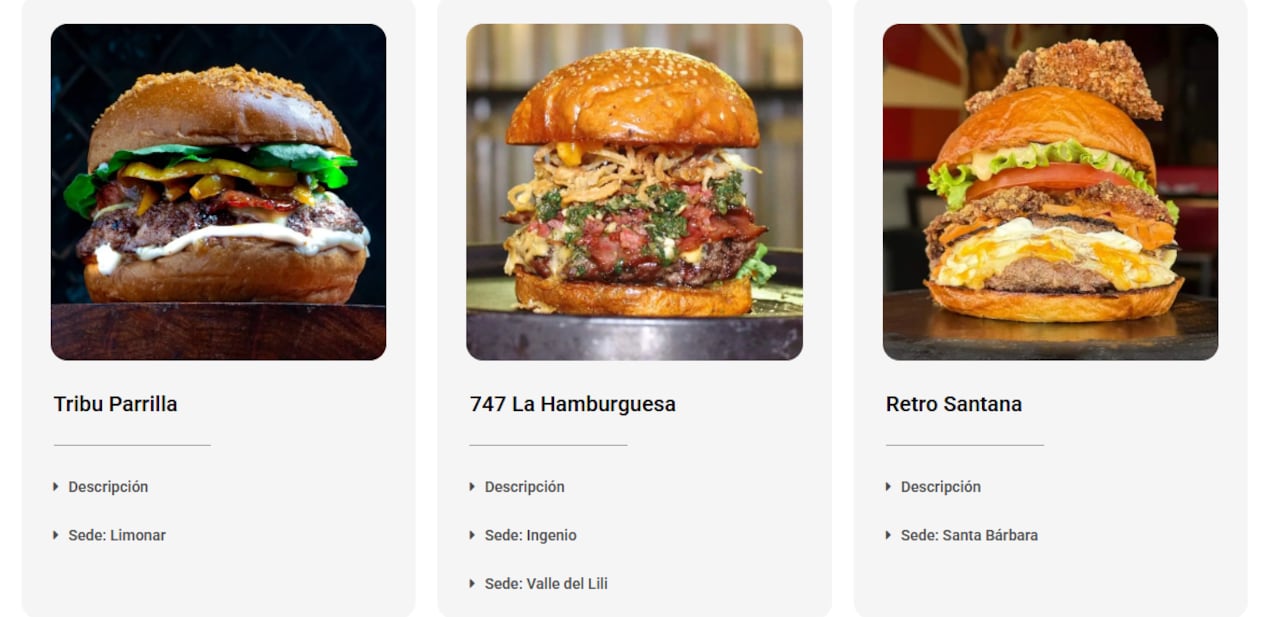This screenshot has width=1280, height=617.
Task: Expand Sede: Valle del Lili
Action: (x=545, y=583)
